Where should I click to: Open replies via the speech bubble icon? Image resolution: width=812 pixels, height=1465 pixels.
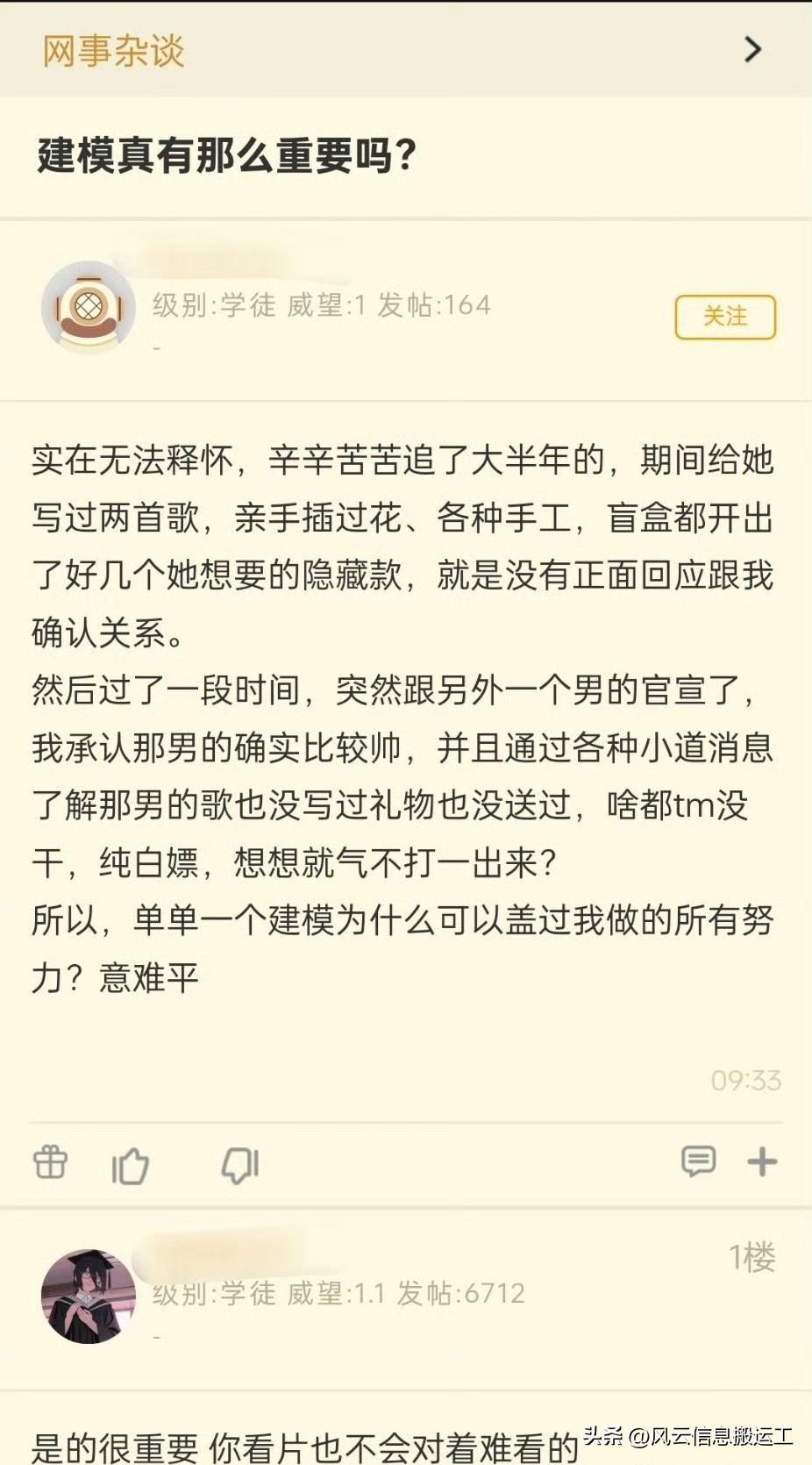coord(698,1164)
